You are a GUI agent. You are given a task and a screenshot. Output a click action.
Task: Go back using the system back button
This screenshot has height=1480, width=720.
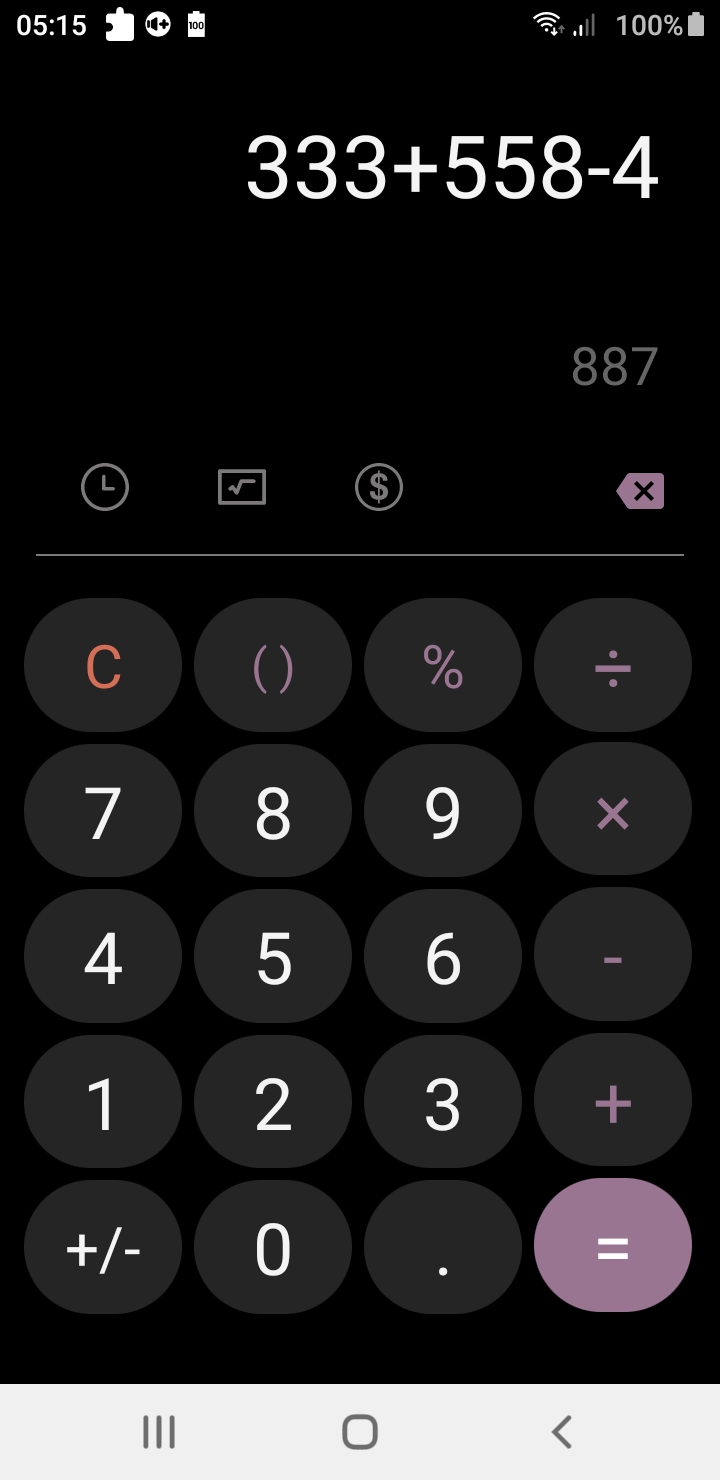(x=562, y=1432)
